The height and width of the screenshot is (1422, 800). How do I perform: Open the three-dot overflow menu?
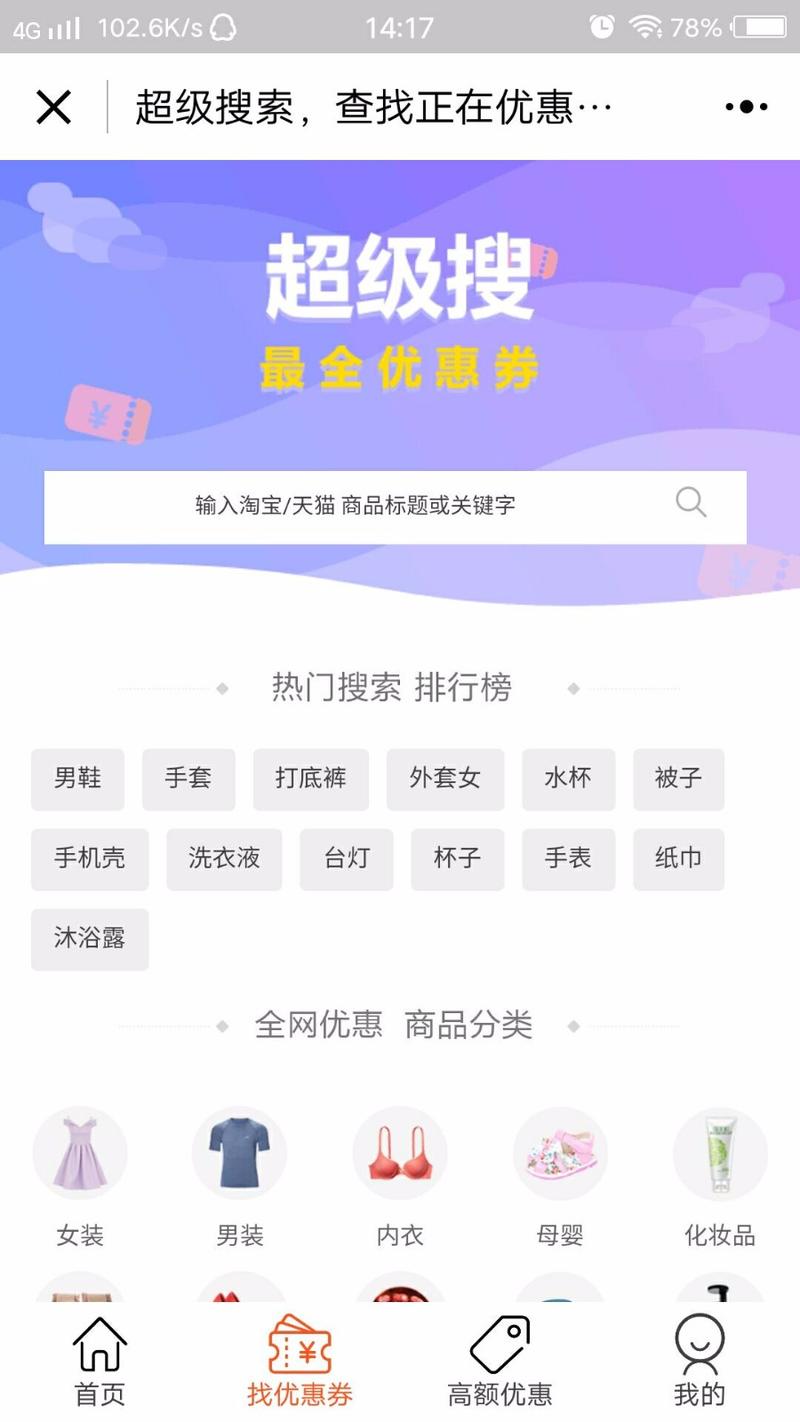coord(746,107)
